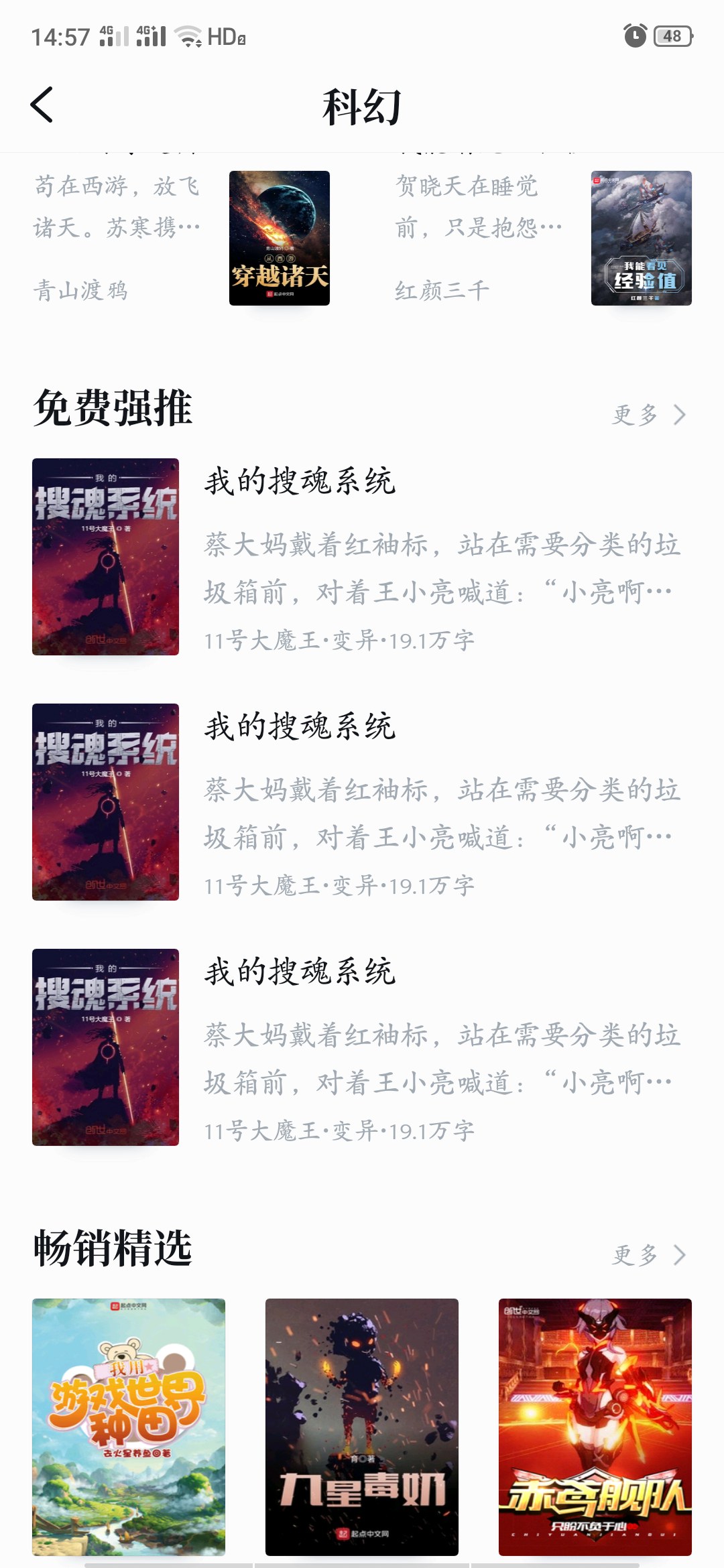Open the first 我的搜魂系统 book entry
This screenshot has height=1568, width=724.
(362, 556)
